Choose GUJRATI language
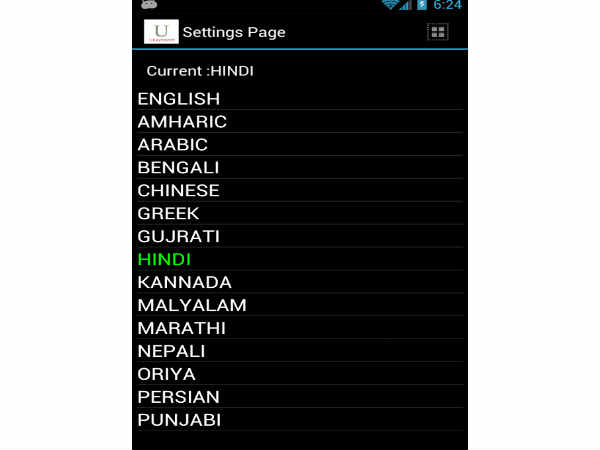Viewport: 600px width, 450px height. [x=179, y=237]
